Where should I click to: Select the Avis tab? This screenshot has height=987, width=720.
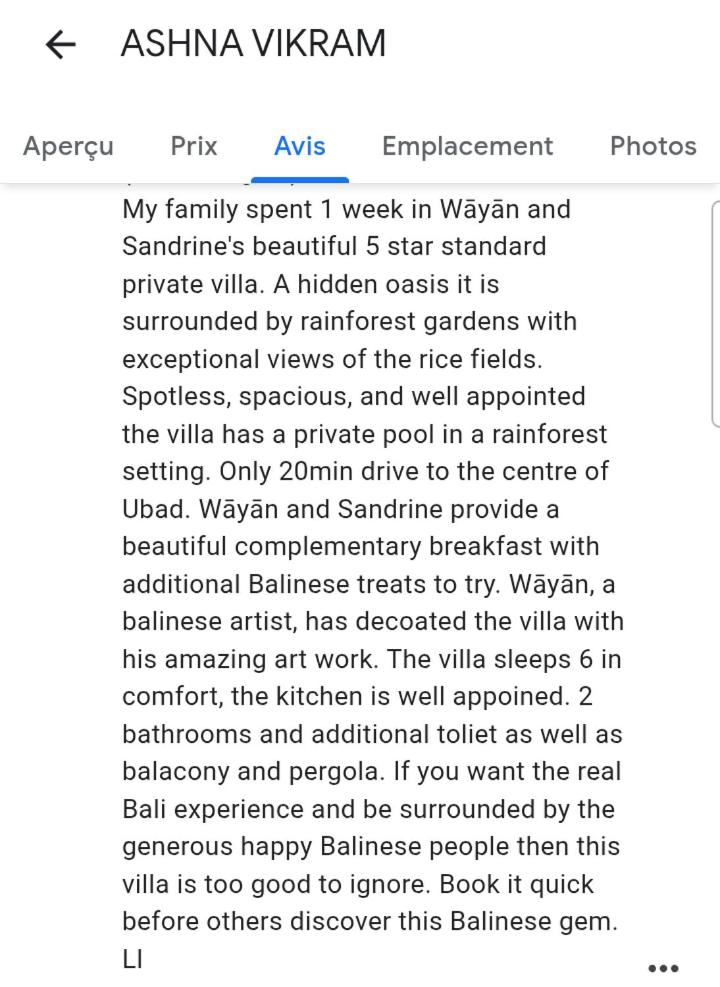(x=300, y=146)
